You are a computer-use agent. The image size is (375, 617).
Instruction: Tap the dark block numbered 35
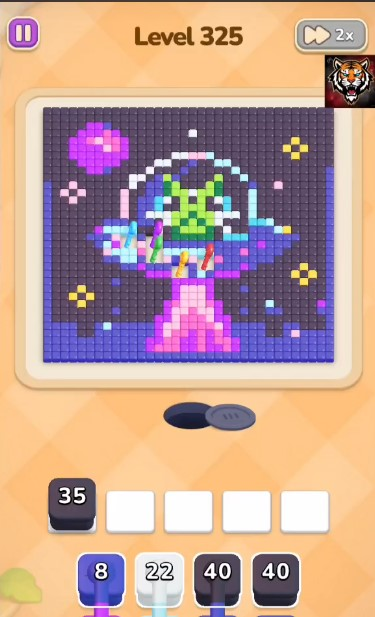[72, 504]
